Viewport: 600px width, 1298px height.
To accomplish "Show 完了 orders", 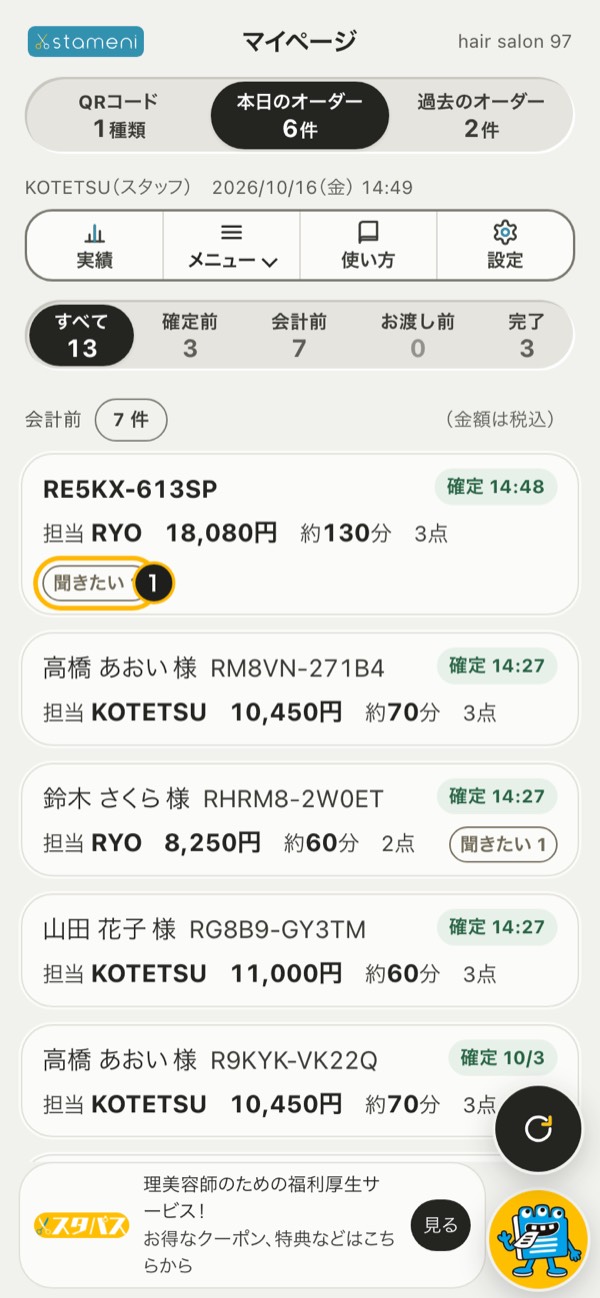I will click(x=526, y=335).
